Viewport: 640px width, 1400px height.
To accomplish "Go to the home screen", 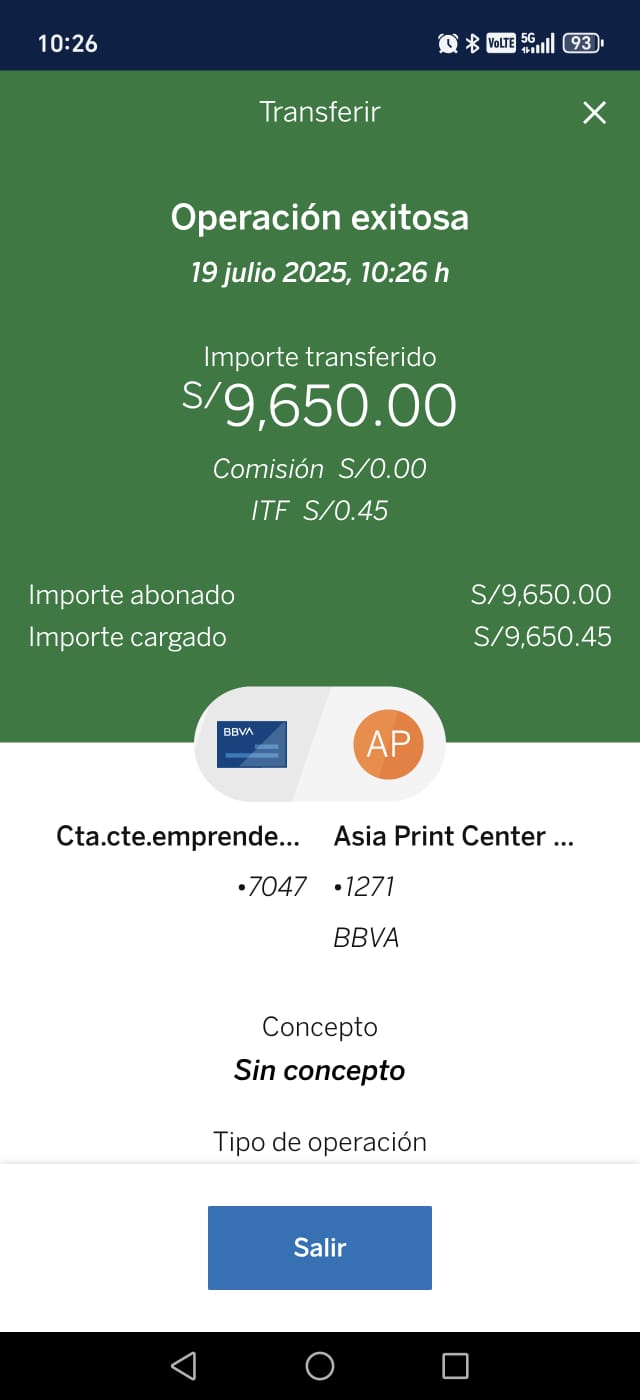I will coord(320,1365).
